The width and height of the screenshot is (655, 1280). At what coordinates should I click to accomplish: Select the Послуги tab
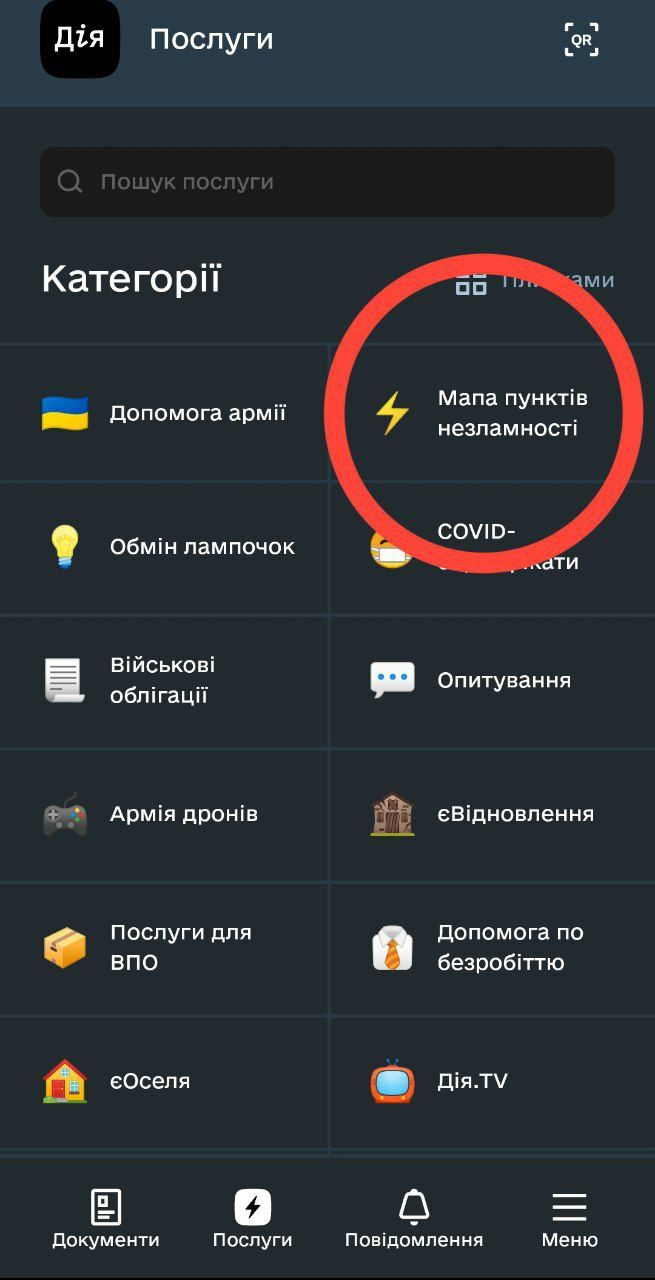point(252,1219)
